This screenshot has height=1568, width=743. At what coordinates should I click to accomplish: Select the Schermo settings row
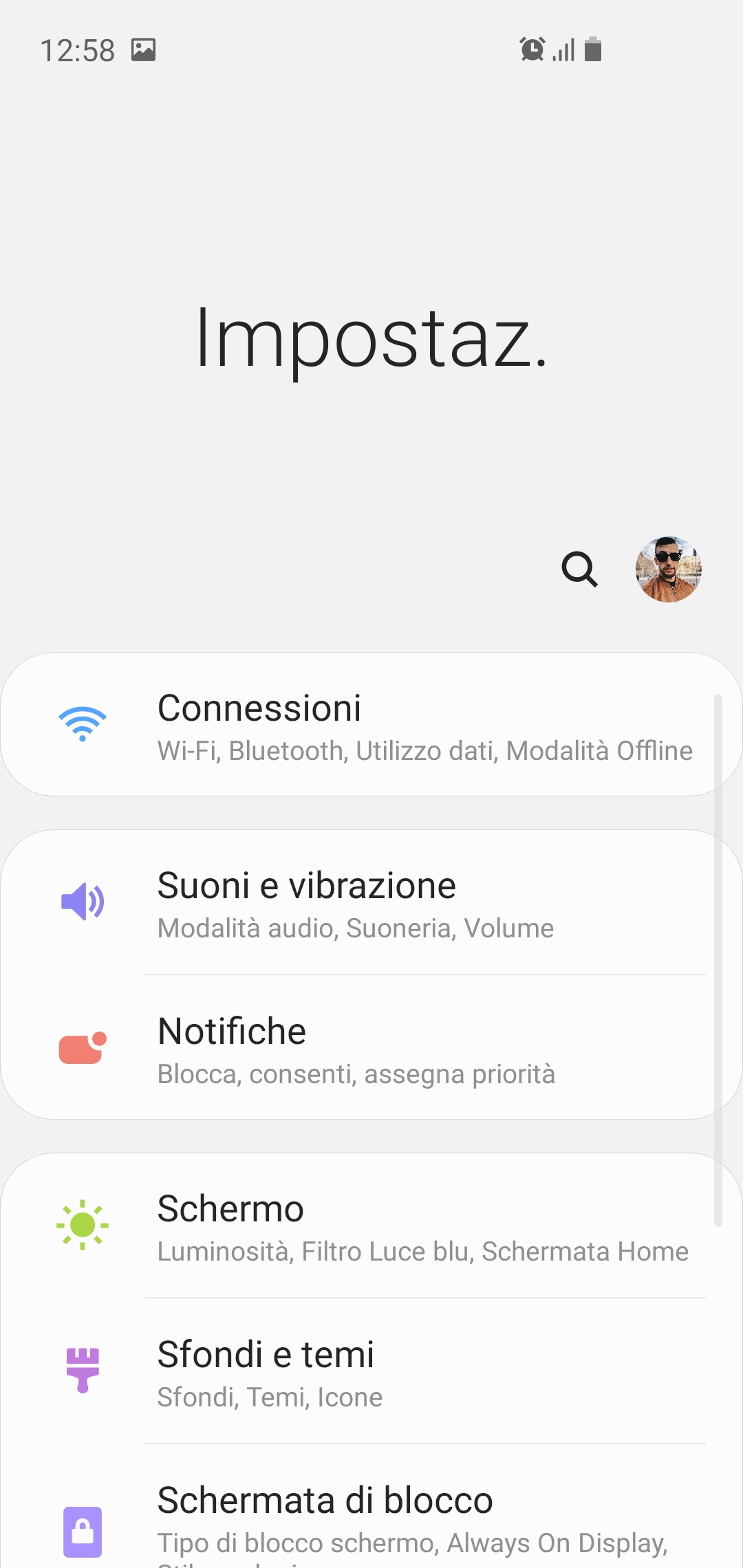click(371, 1226)
